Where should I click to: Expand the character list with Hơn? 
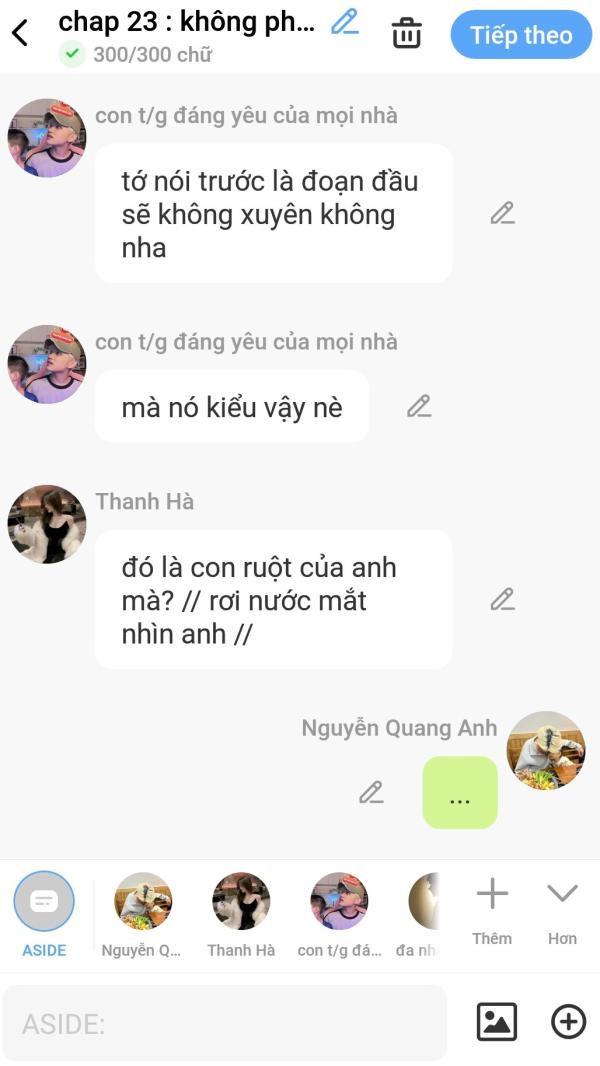coord(563,911)
